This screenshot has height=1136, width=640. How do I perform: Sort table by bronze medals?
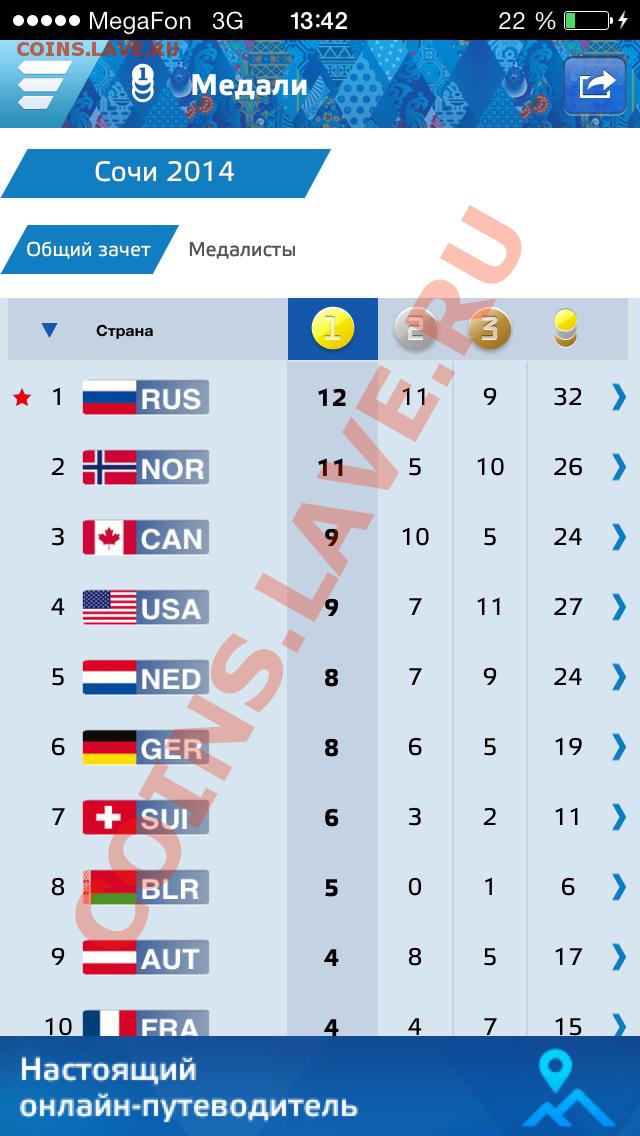(x=489, y=330)
